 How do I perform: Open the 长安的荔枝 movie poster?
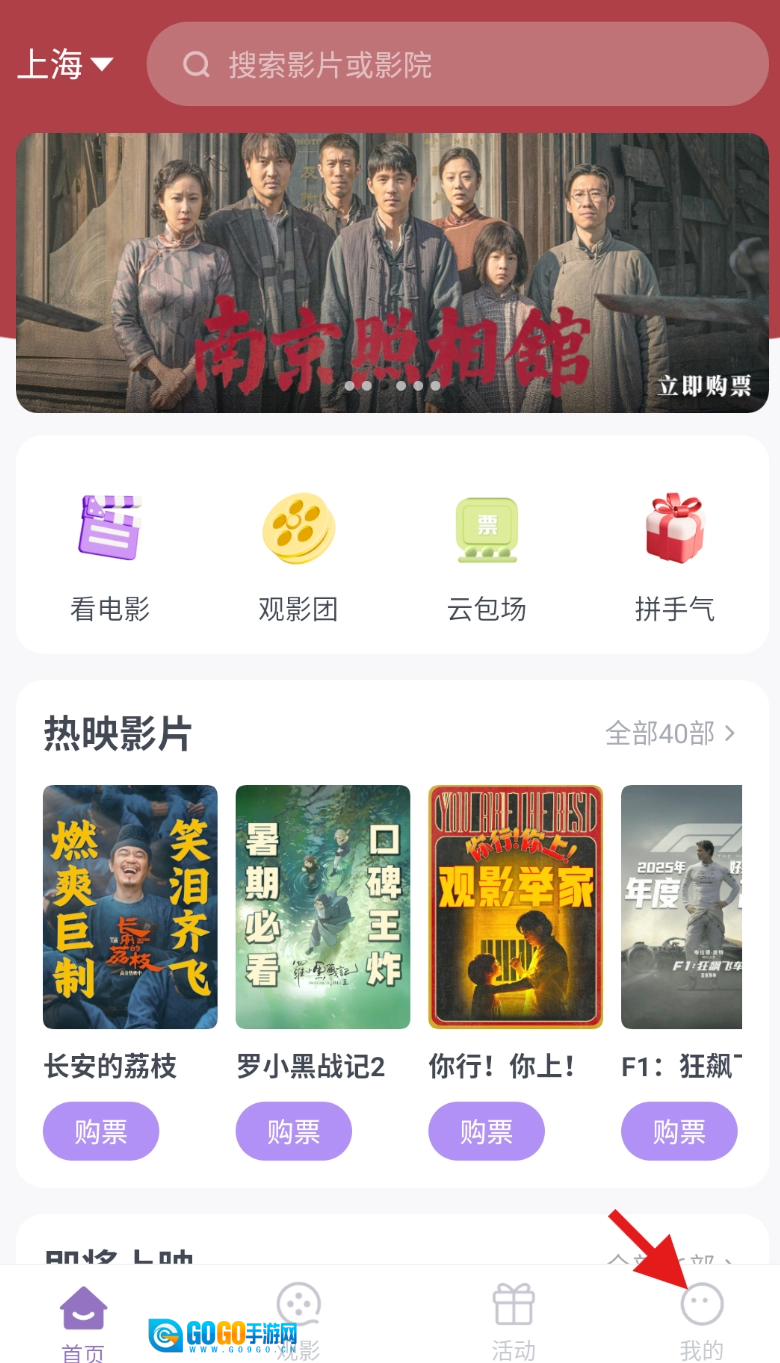click(x=130, y=906)
